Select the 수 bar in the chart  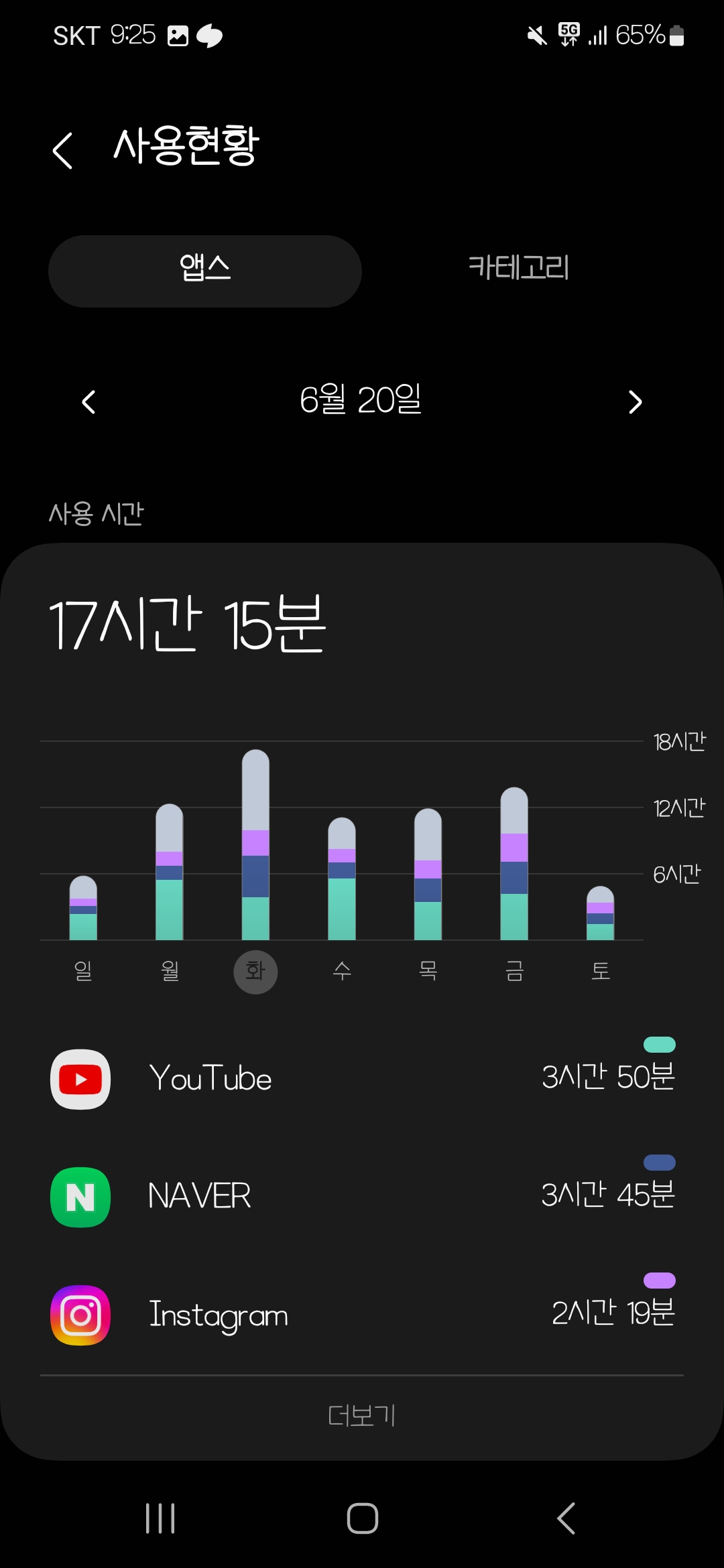point(342,879)
